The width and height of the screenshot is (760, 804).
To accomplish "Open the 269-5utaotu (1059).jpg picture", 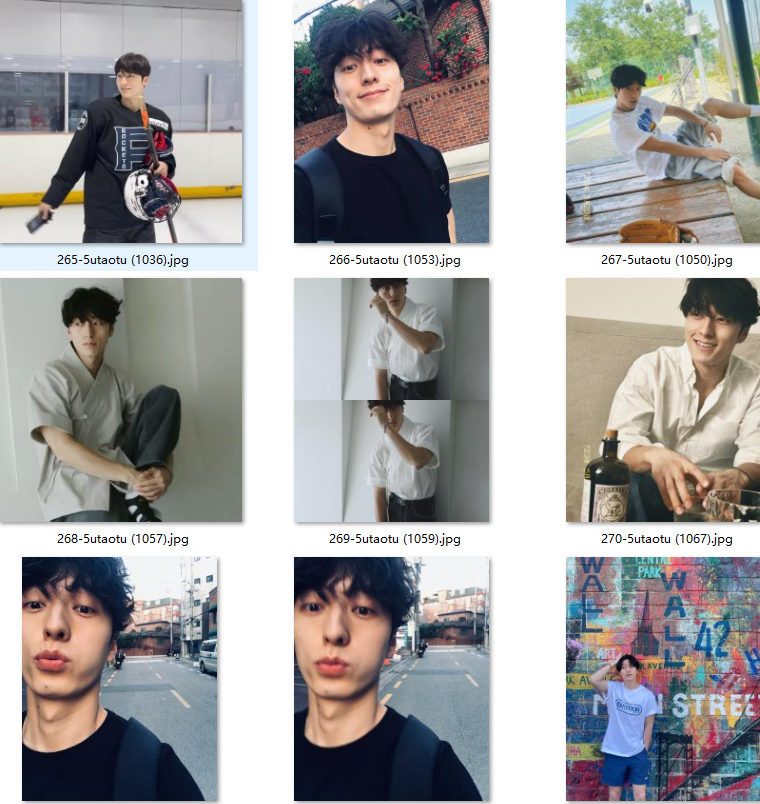I will coord(391,400).
